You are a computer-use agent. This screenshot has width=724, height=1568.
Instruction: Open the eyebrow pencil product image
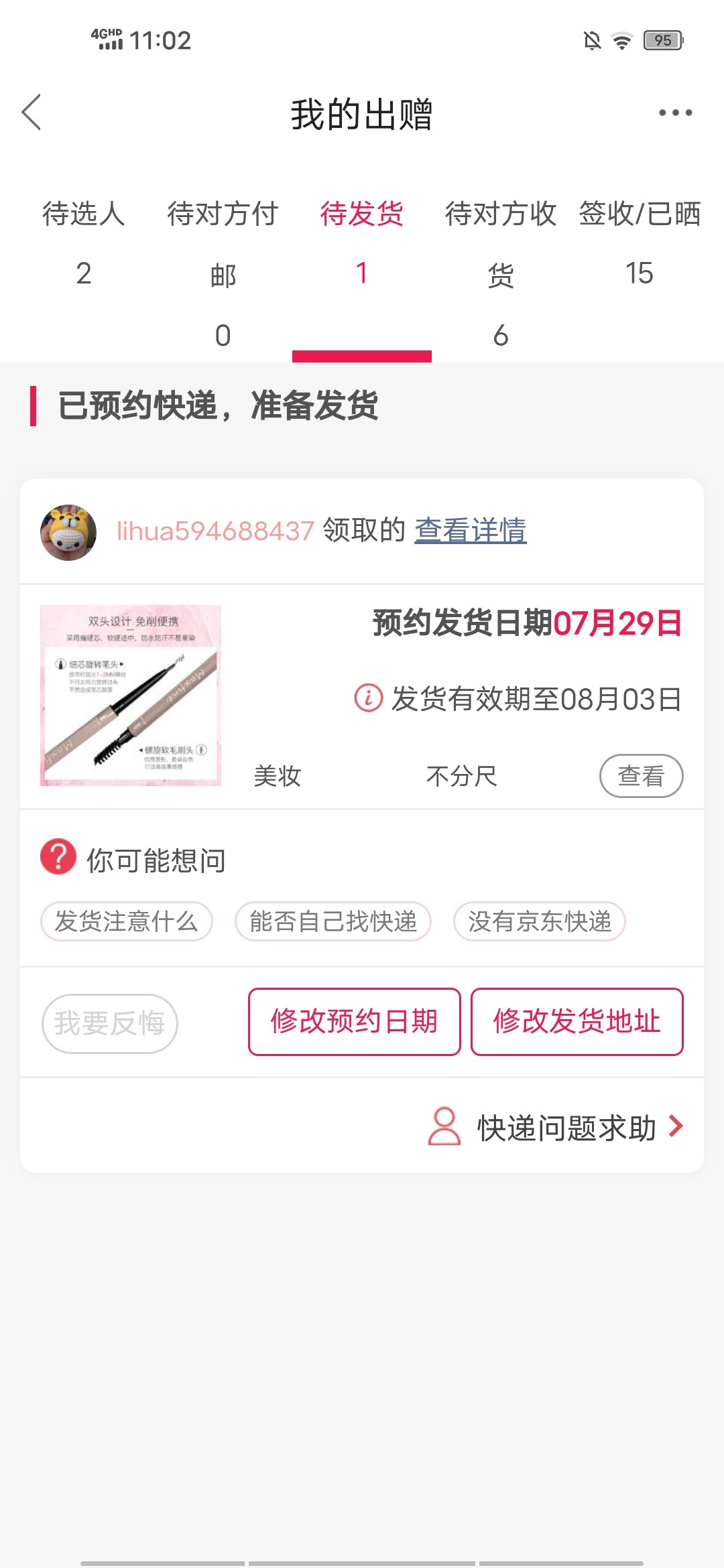tap(131, 695)
